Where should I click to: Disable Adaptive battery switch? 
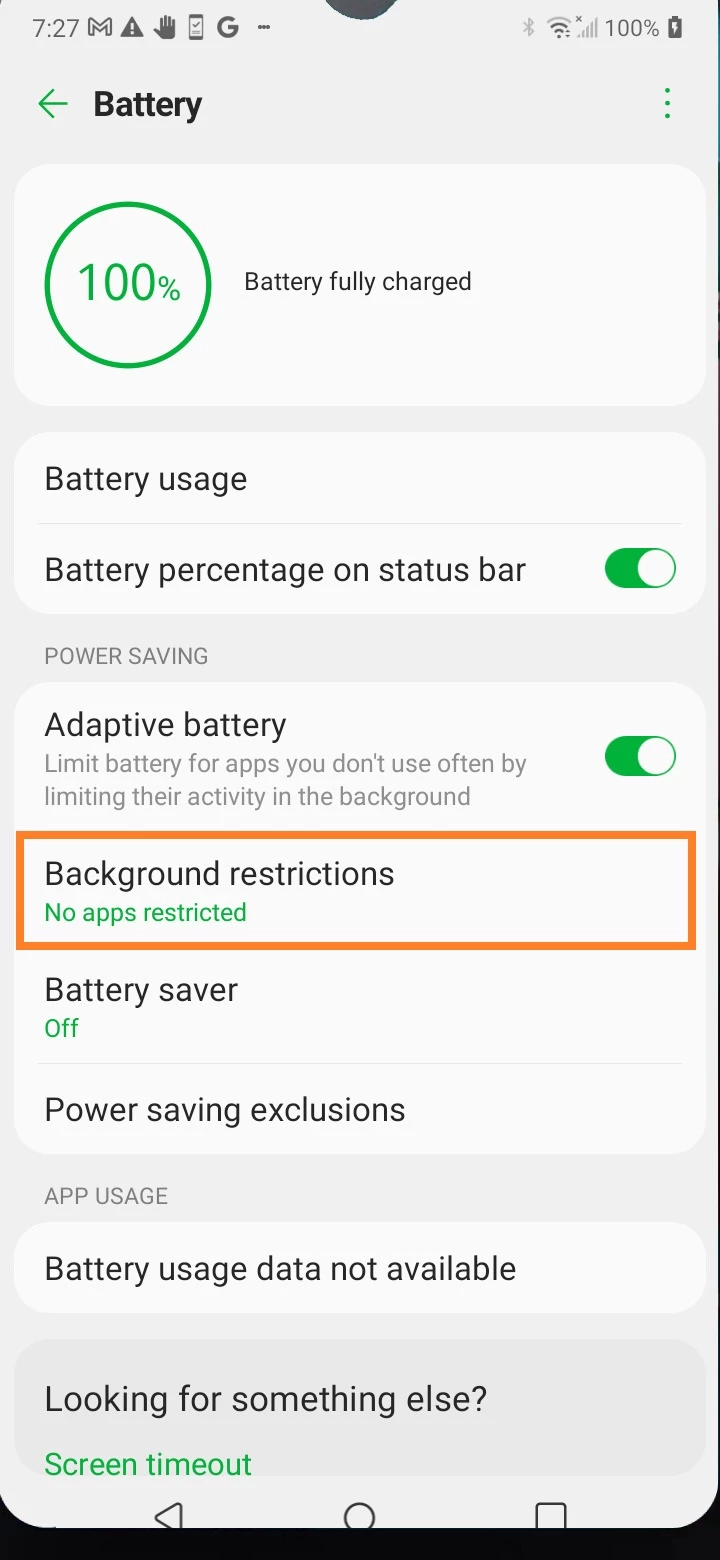coord(640,757)
